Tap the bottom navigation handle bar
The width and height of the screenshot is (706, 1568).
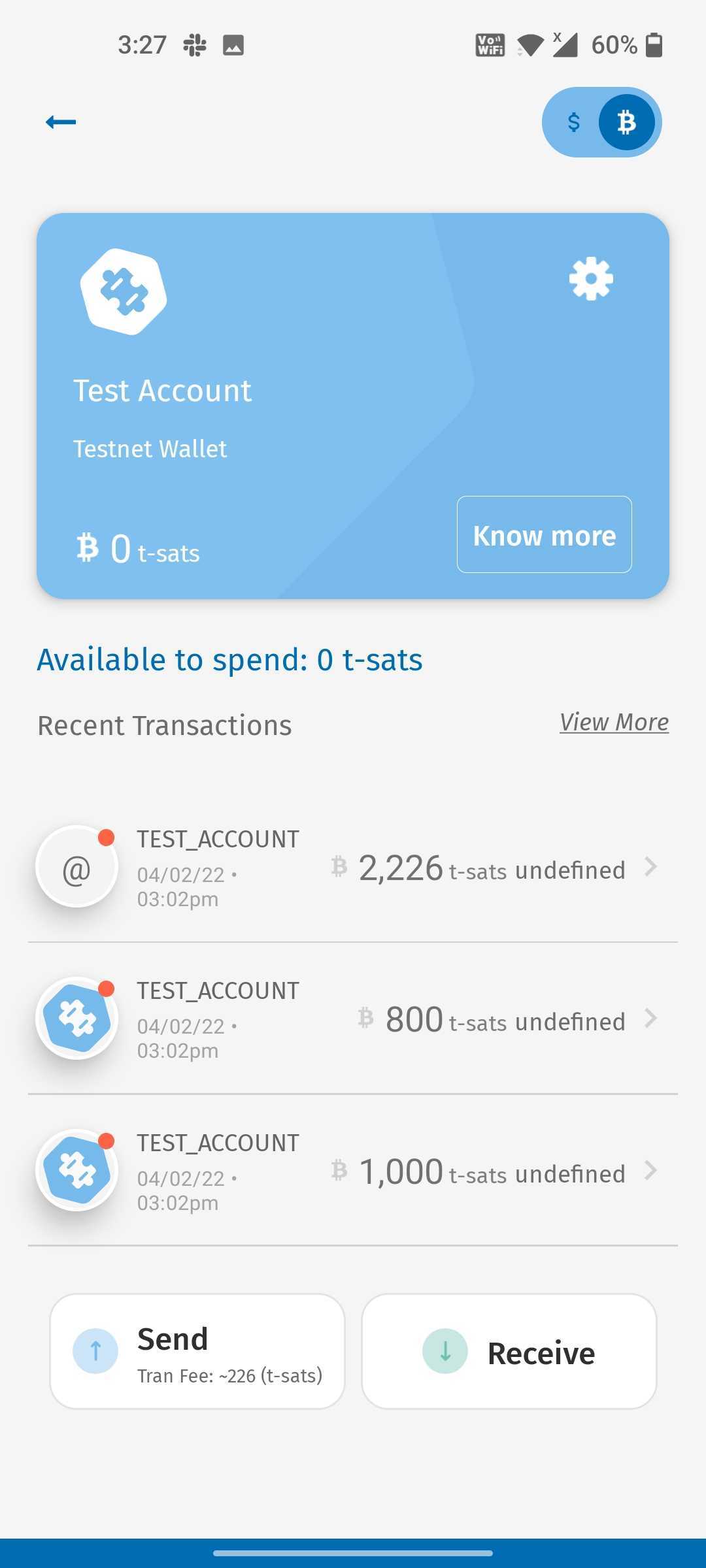(x=353, y=1552)
